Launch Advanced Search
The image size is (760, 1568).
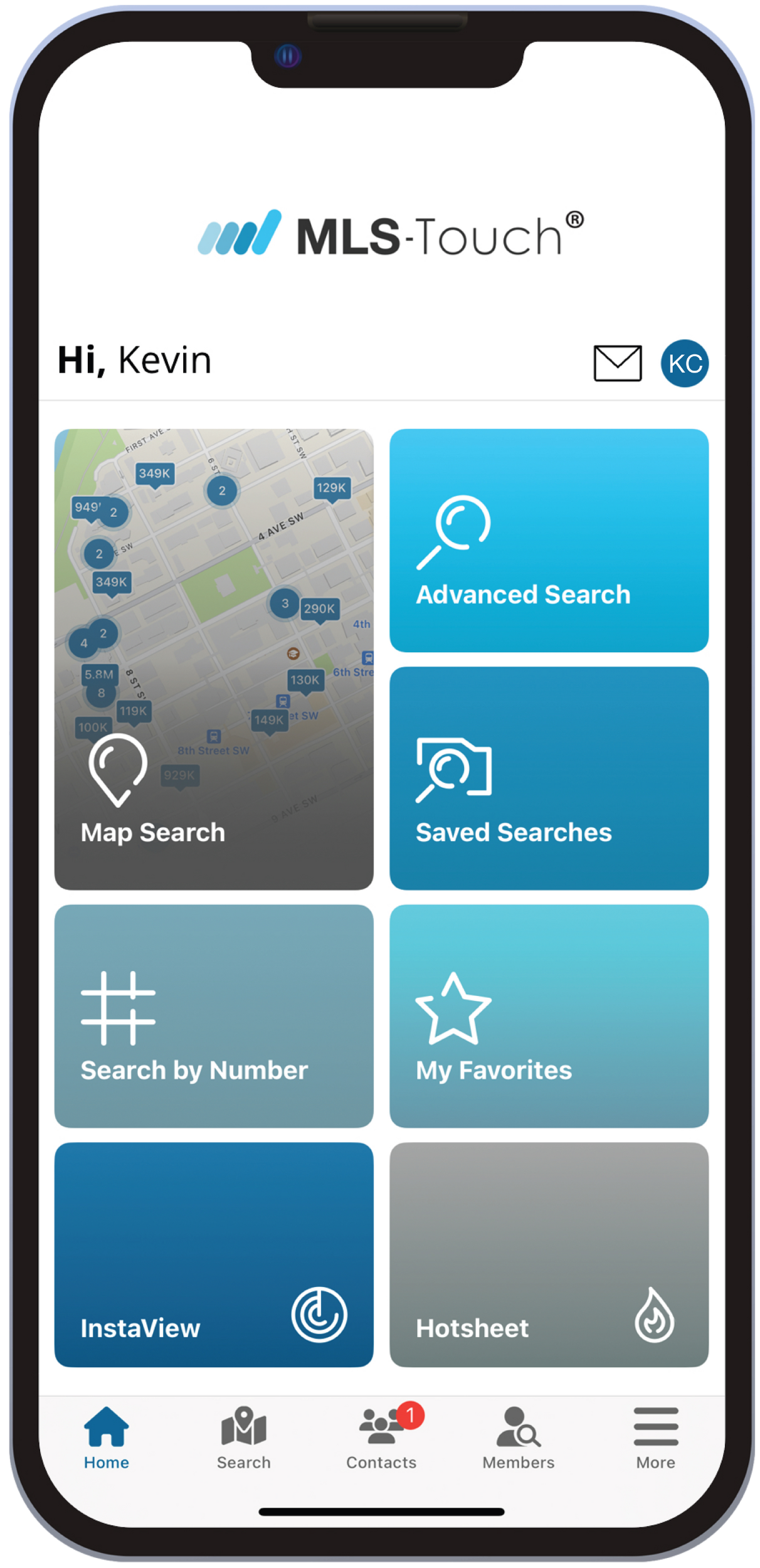point(549,540)
